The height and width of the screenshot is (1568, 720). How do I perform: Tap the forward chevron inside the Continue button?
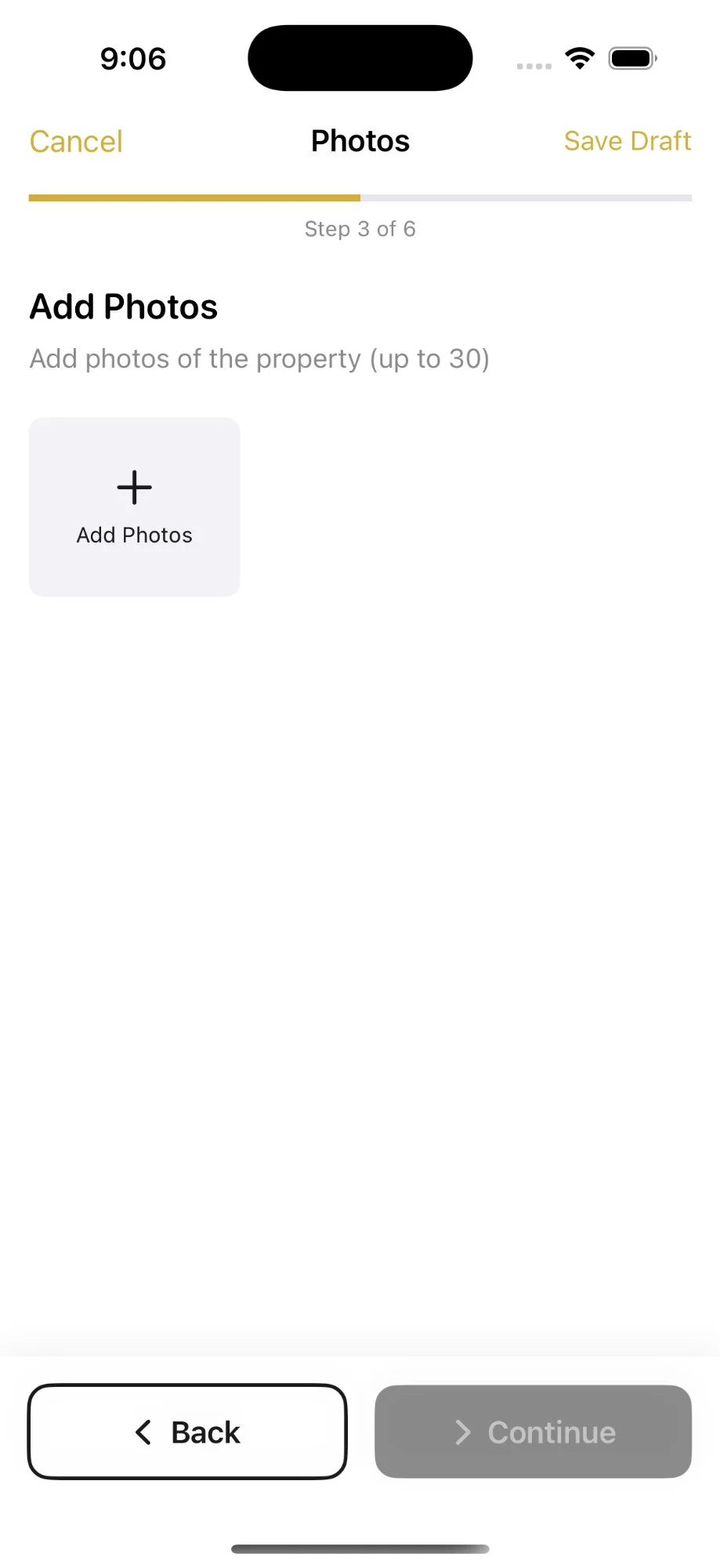(462, 1432)
